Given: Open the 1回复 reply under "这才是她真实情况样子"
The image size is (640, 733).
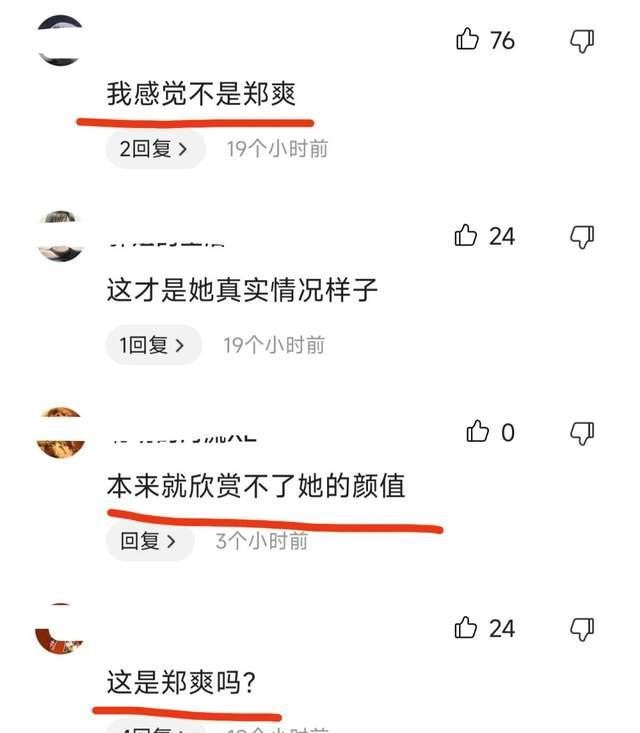Looking at the screenshot, I should coord(153,345).
